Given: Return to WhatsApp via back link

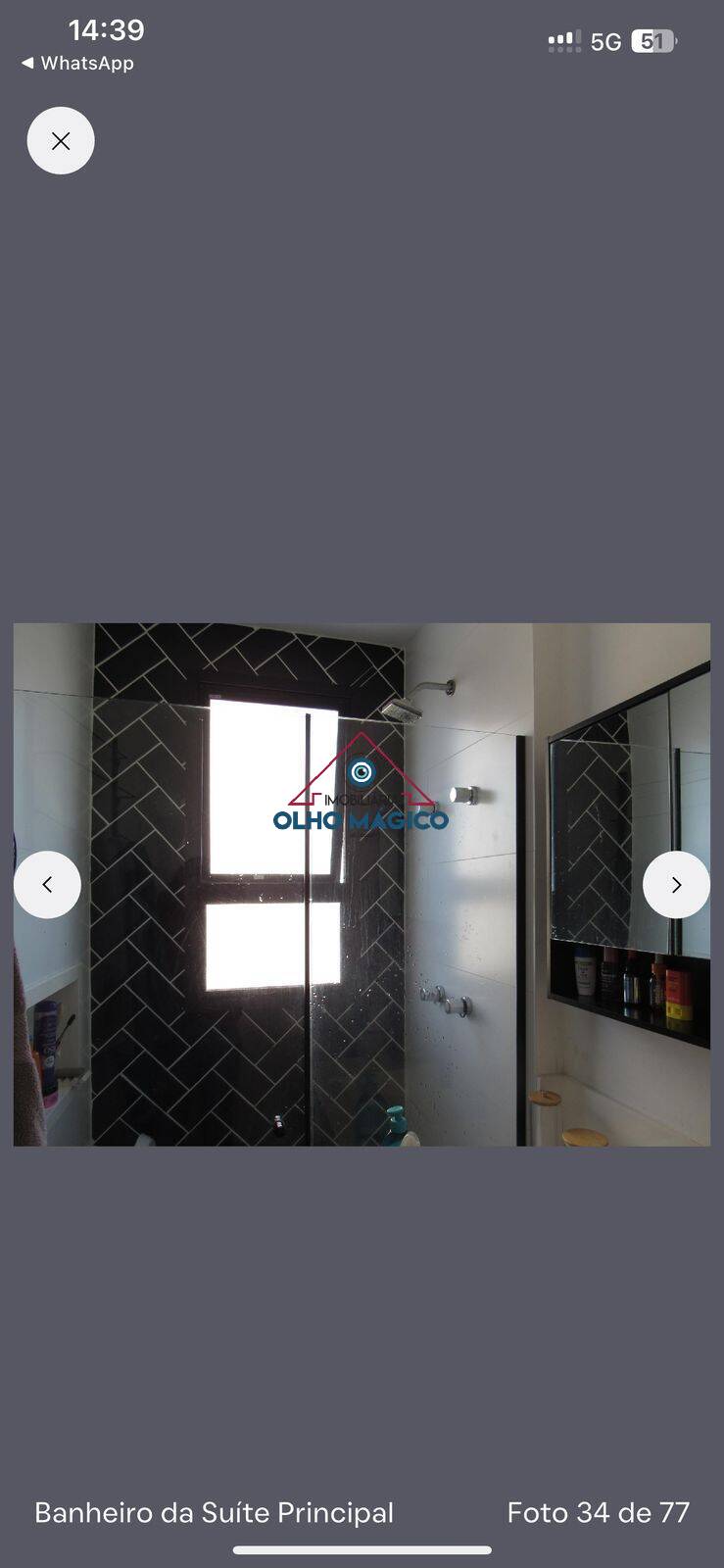Looking at the screenshot, I should (77, 63).
